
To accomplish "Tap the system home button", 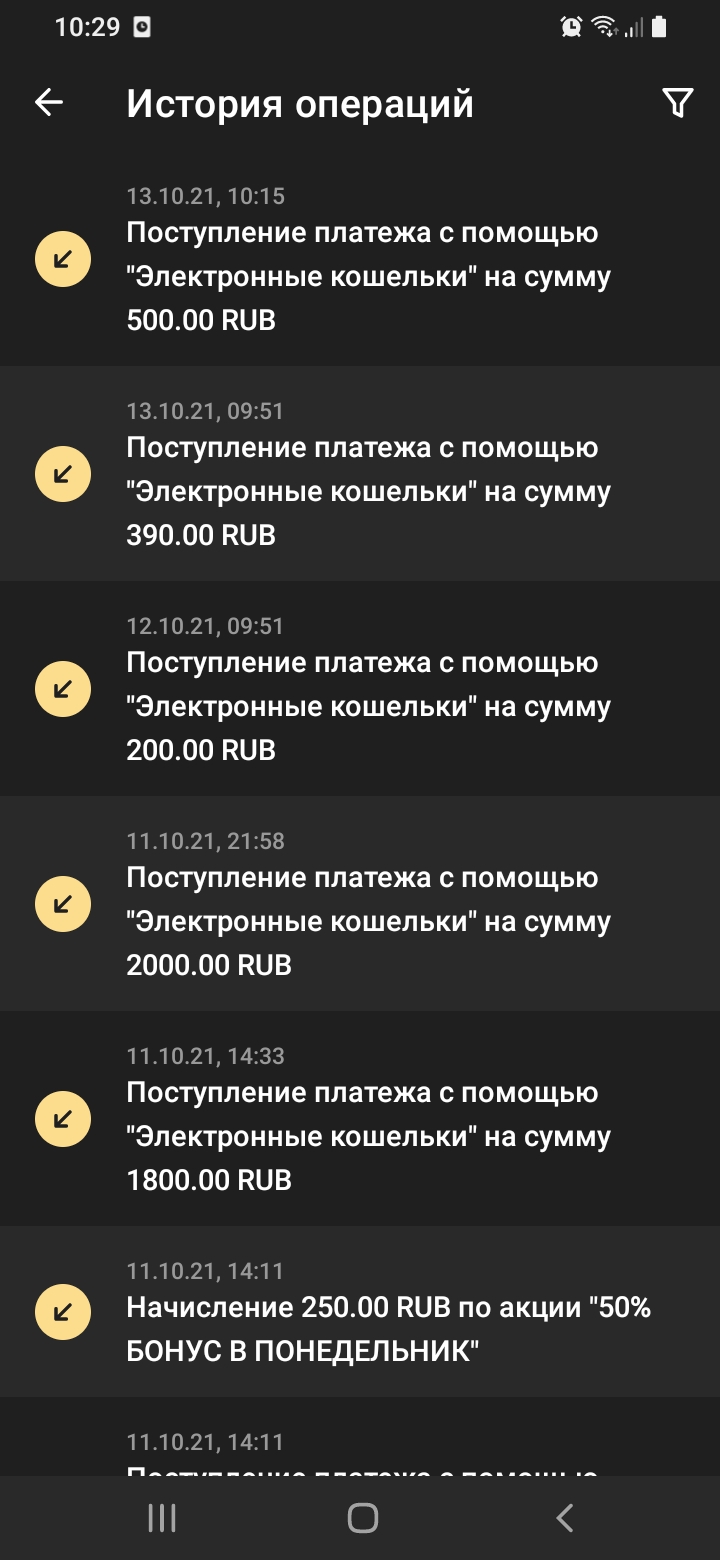I will click(x=362, y=1518).
